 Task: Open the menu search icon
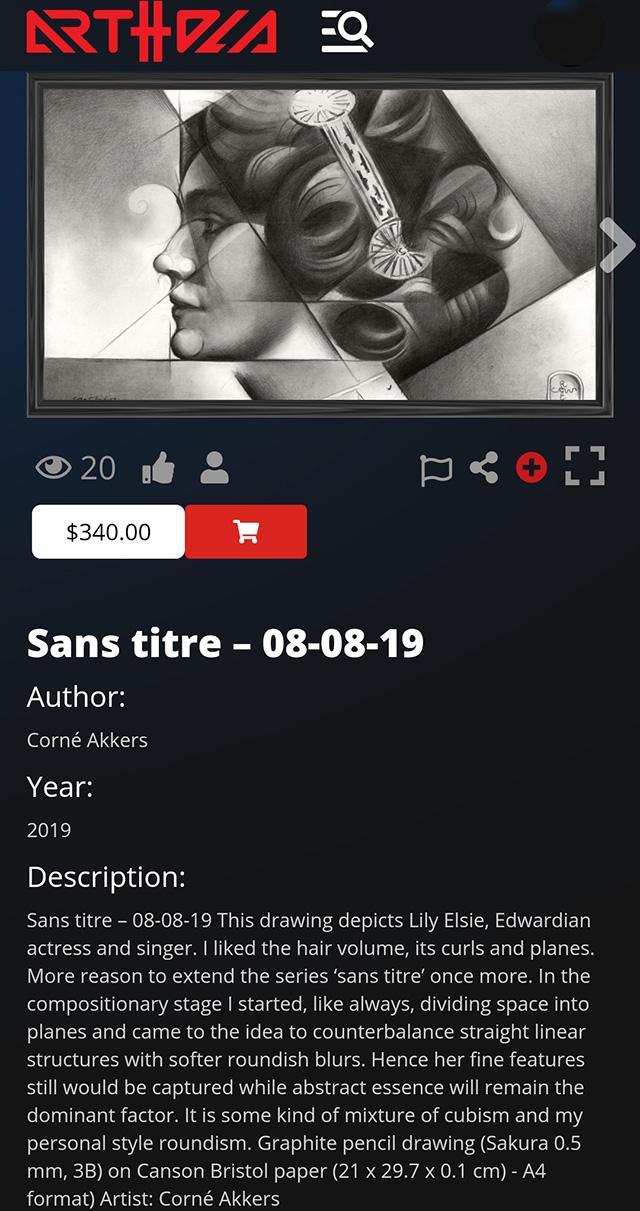click(346, 31)
